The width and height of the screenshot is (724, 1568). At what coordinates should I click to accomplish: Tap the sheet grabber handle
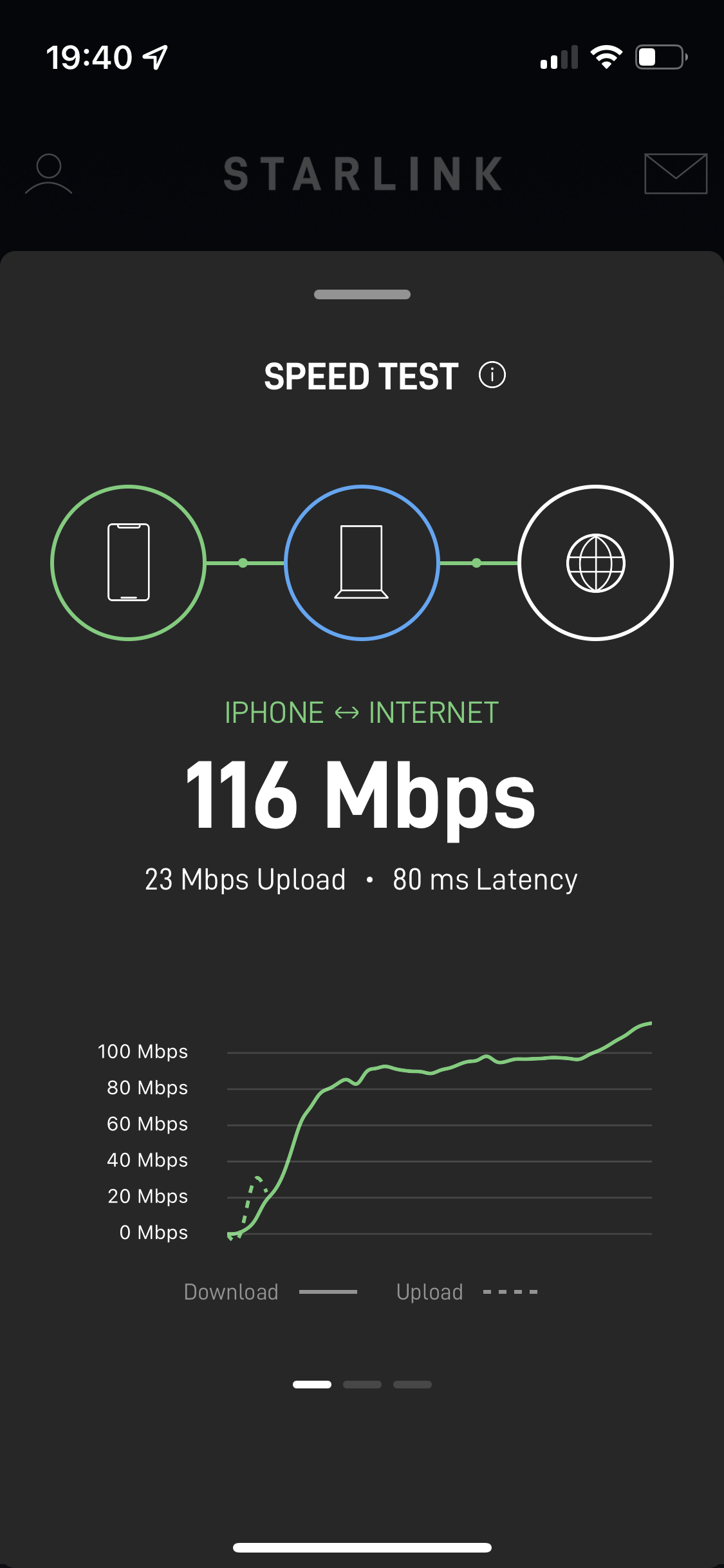point(362,294)
